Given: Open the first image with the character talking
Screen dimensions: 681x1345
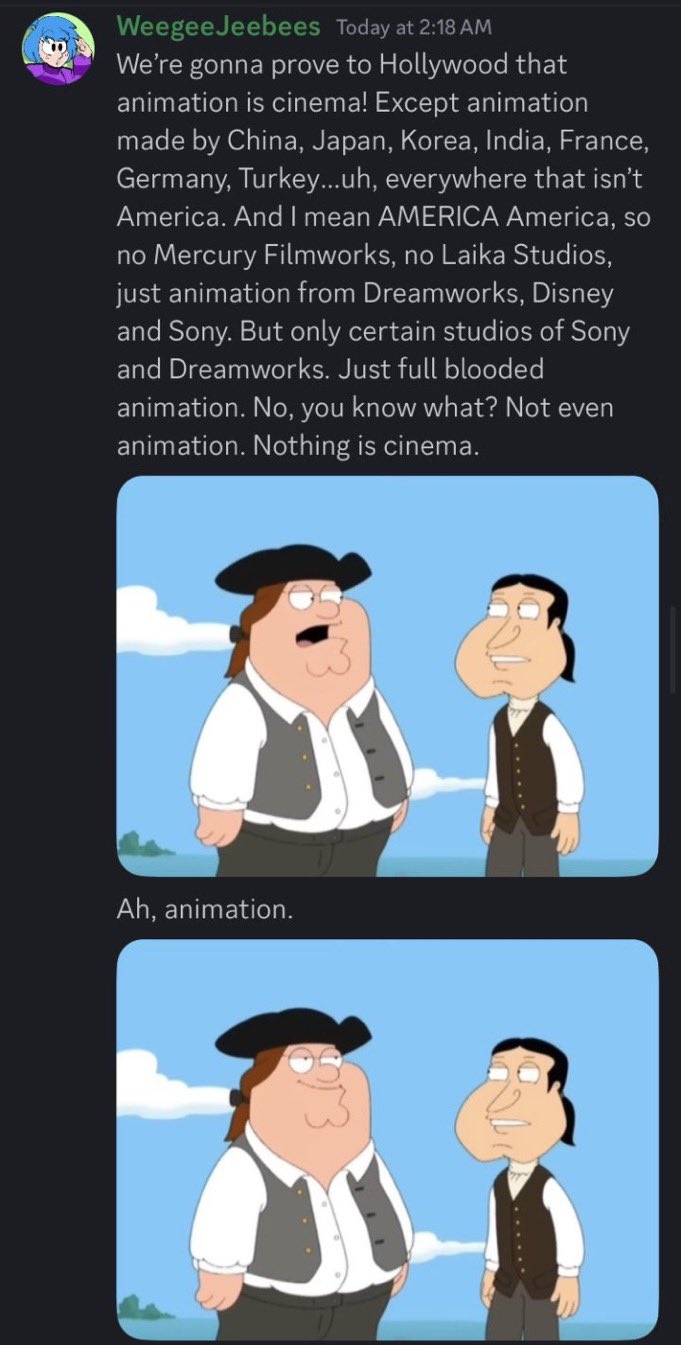Looking at the screenshot, I should click(x=387, y=676).
